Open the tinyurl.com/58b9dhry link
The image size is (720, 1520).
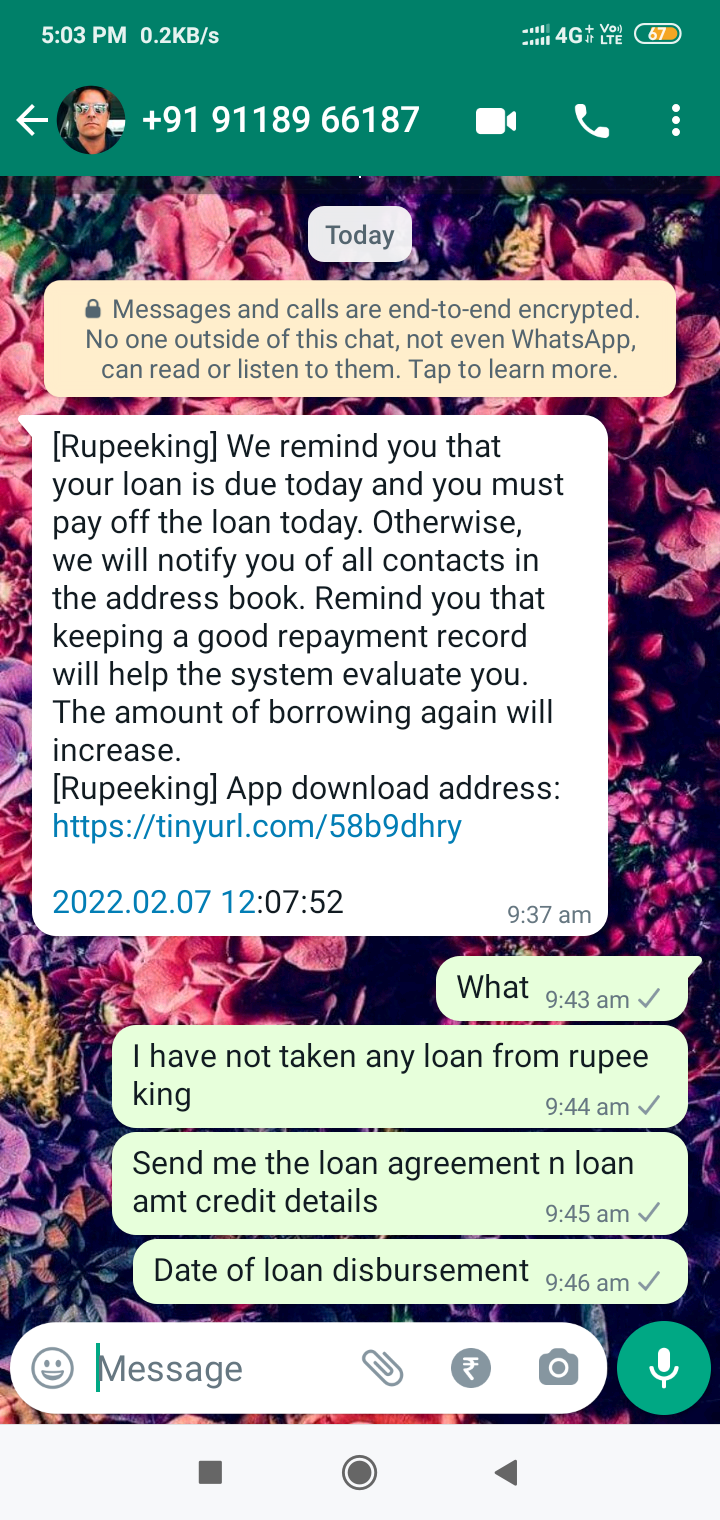coord(257,827)
